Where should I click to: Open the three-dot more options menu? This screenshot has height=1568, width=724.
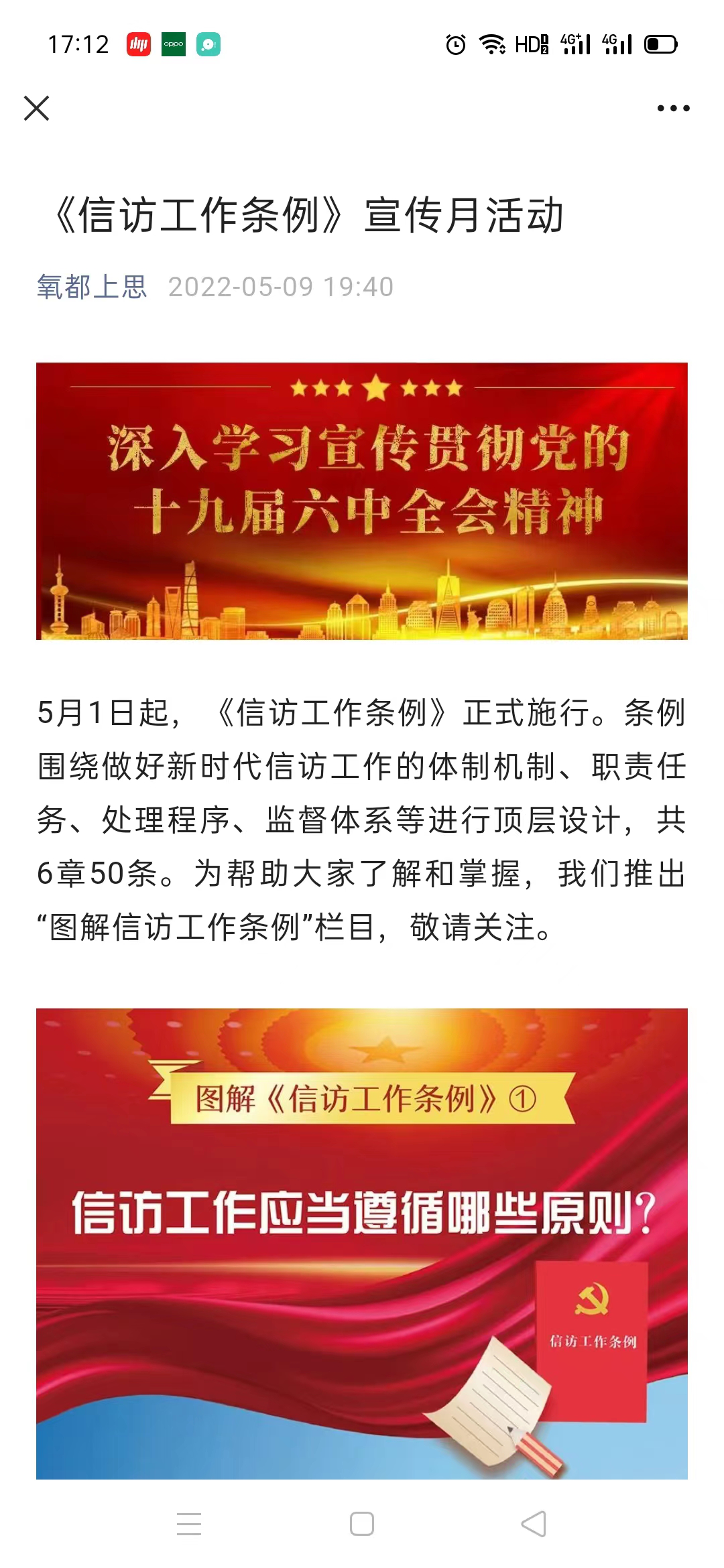click(673, 108)
